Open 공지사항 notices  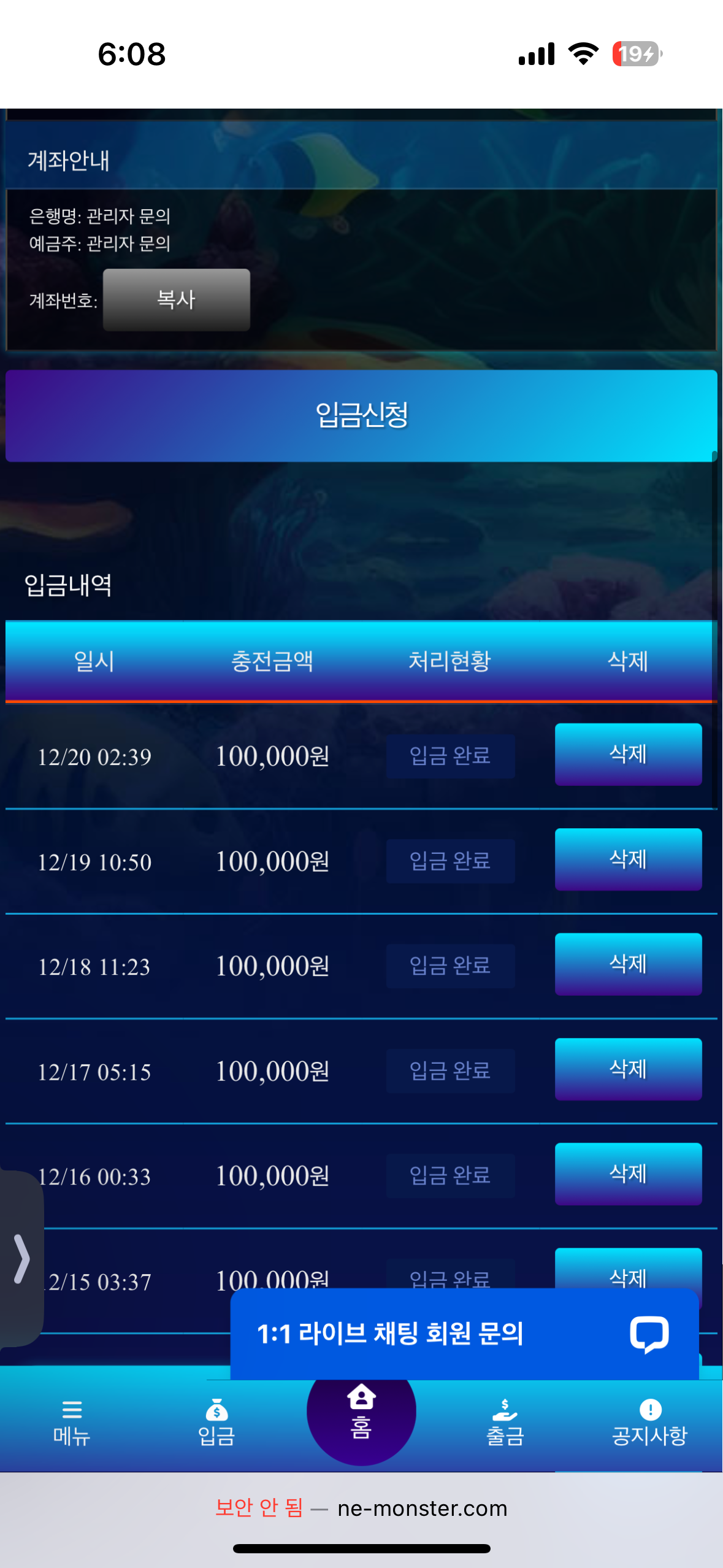[649, 1423]
